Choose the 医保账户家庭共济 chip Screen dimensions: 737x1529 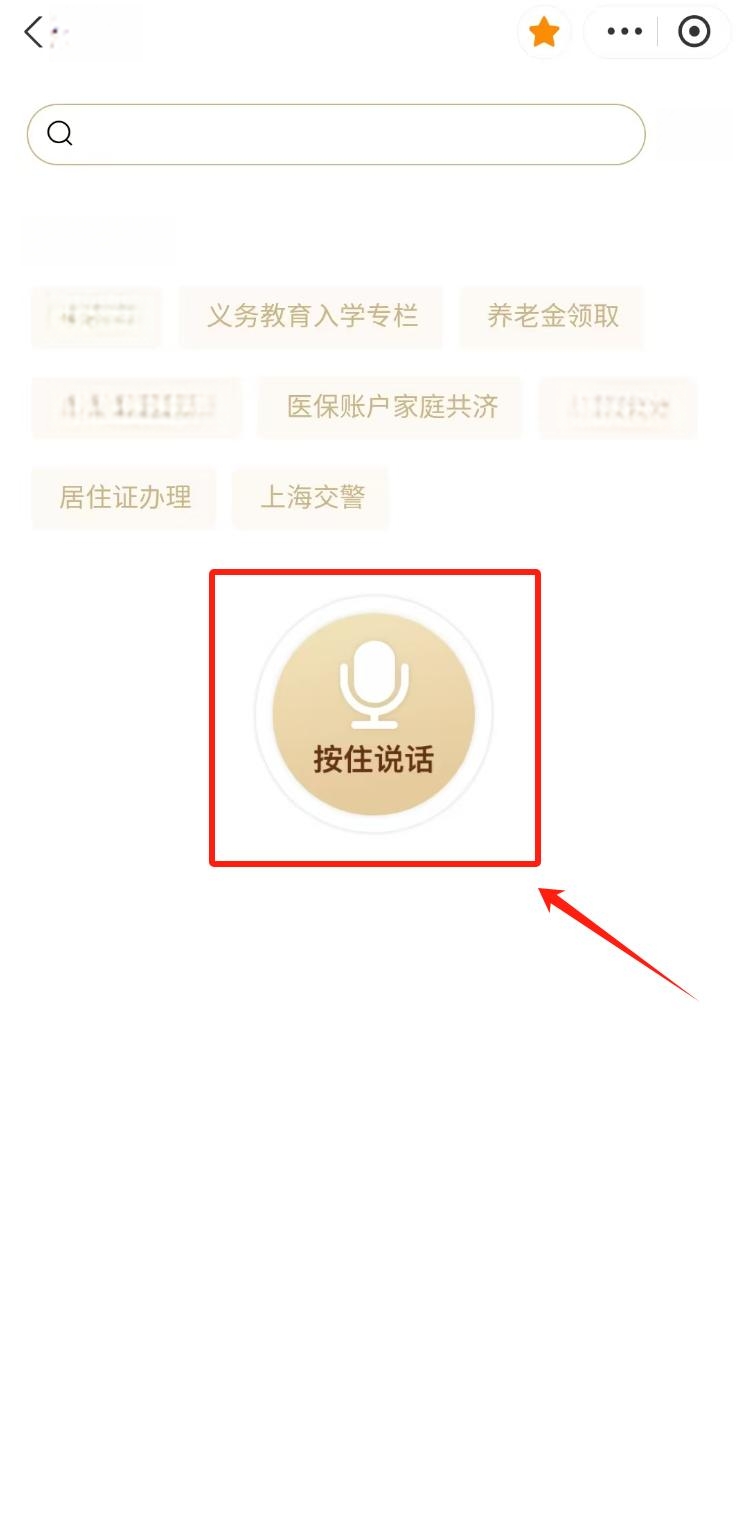(x=391, y=407)
